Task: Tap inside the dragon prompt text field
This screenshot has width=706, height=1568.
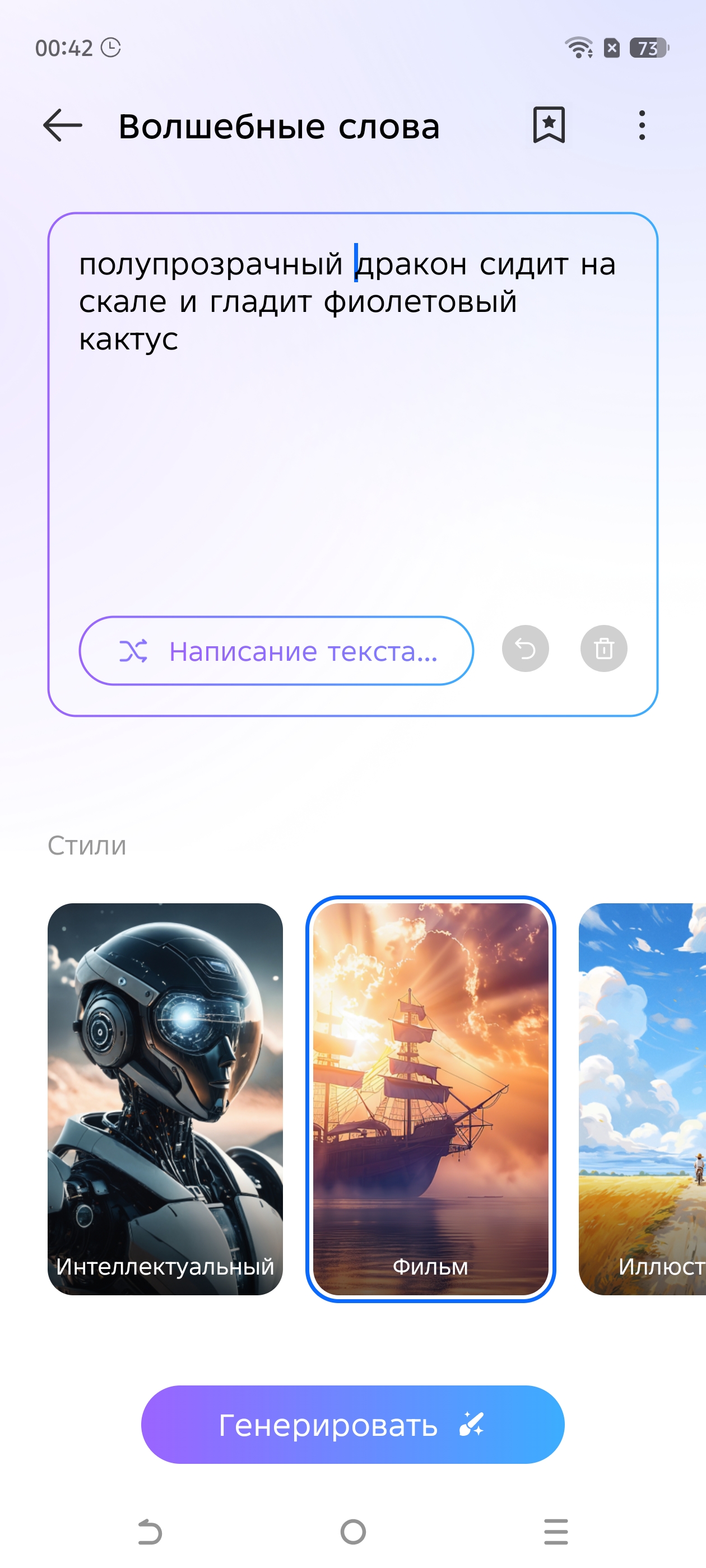Action: 352,414
